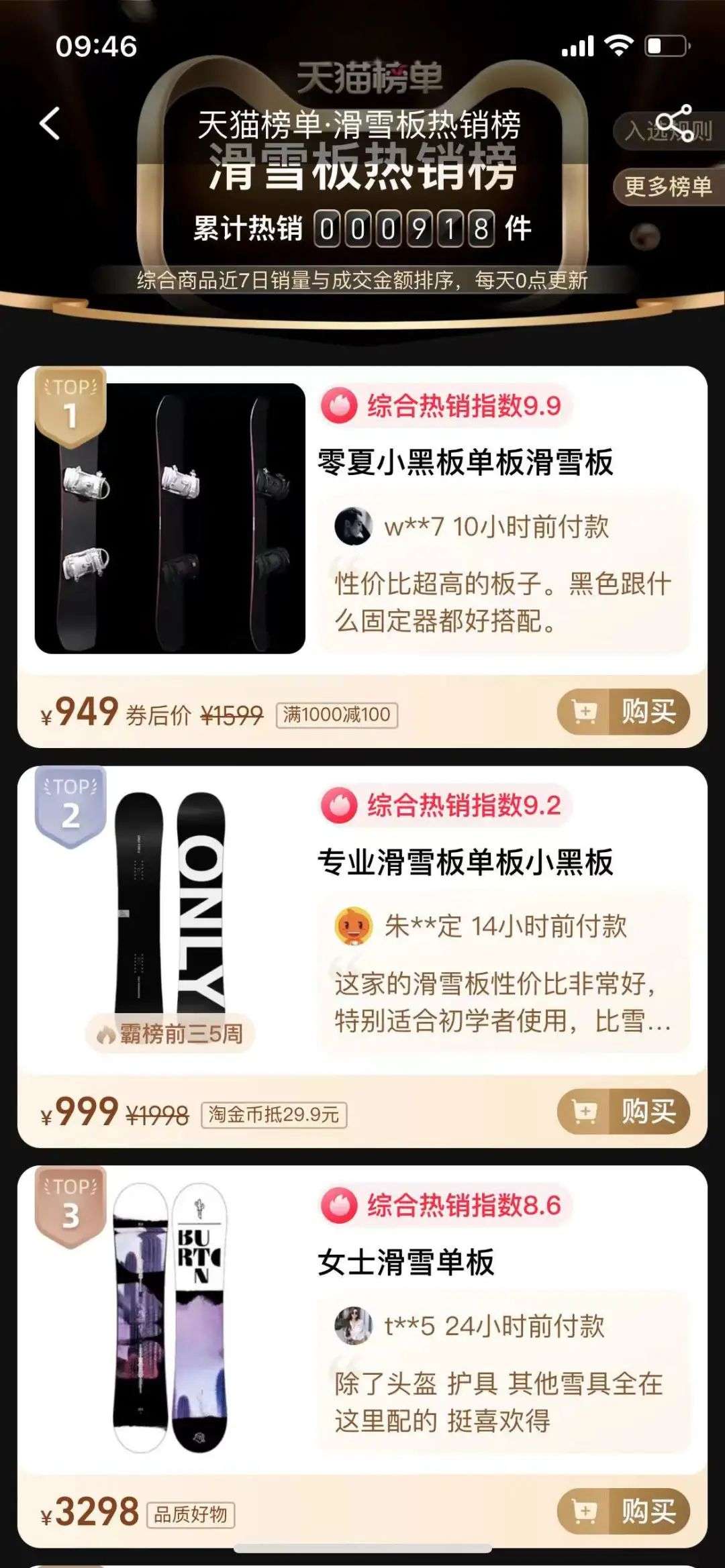725x1568 pixels.
Task: Share this ranking list
Action: [x=674, y=123]
